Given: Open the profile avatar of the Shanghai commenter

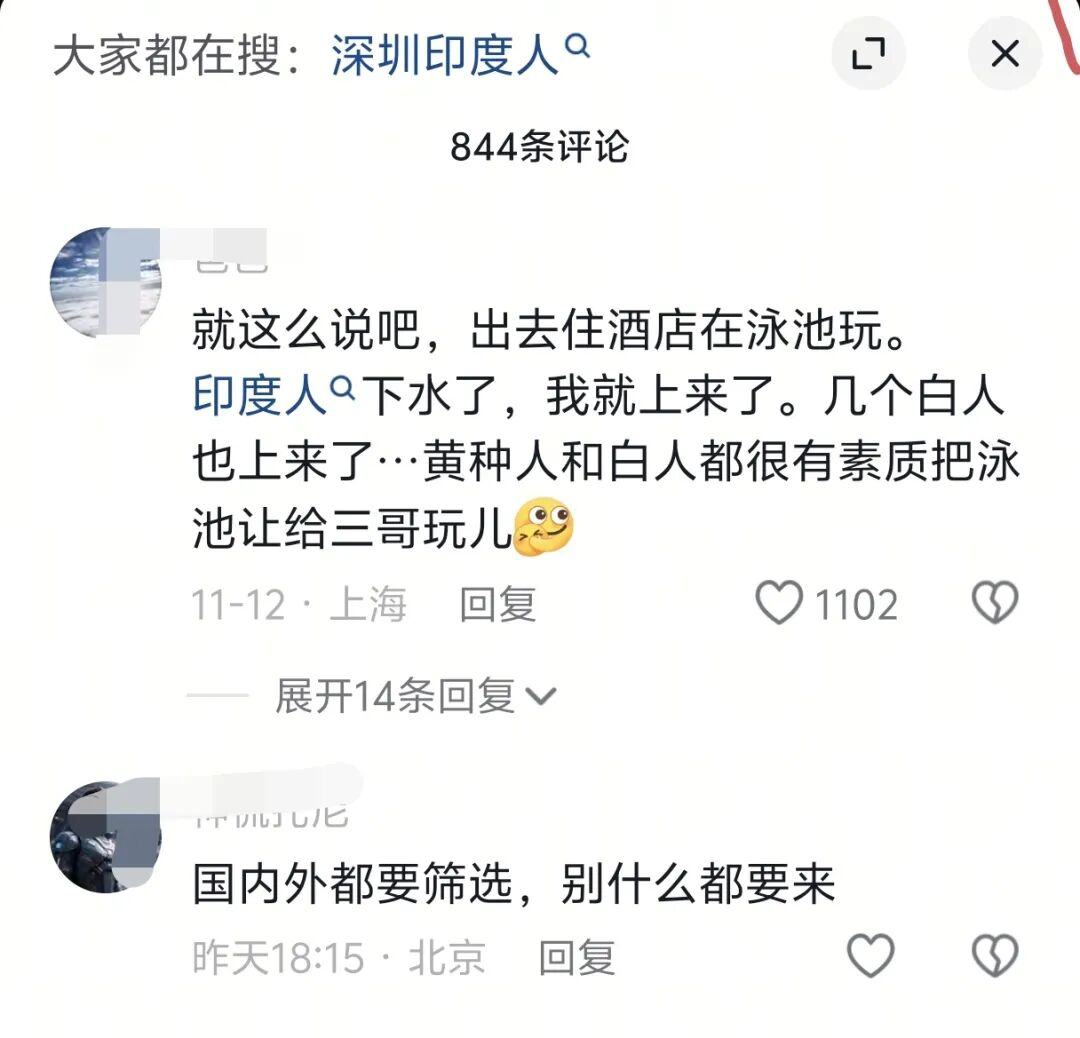Looking at the screenshot, I should (105, 283).
